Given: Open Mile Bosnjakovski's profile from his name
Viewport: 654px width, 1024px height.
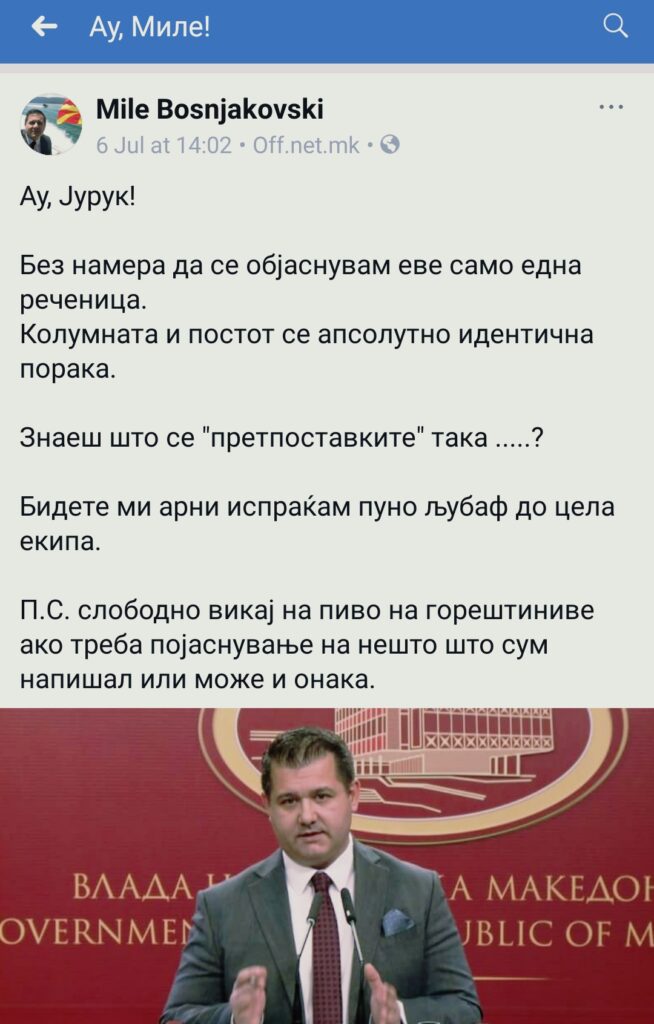Looking at the screenshot, I should [209, 110].
